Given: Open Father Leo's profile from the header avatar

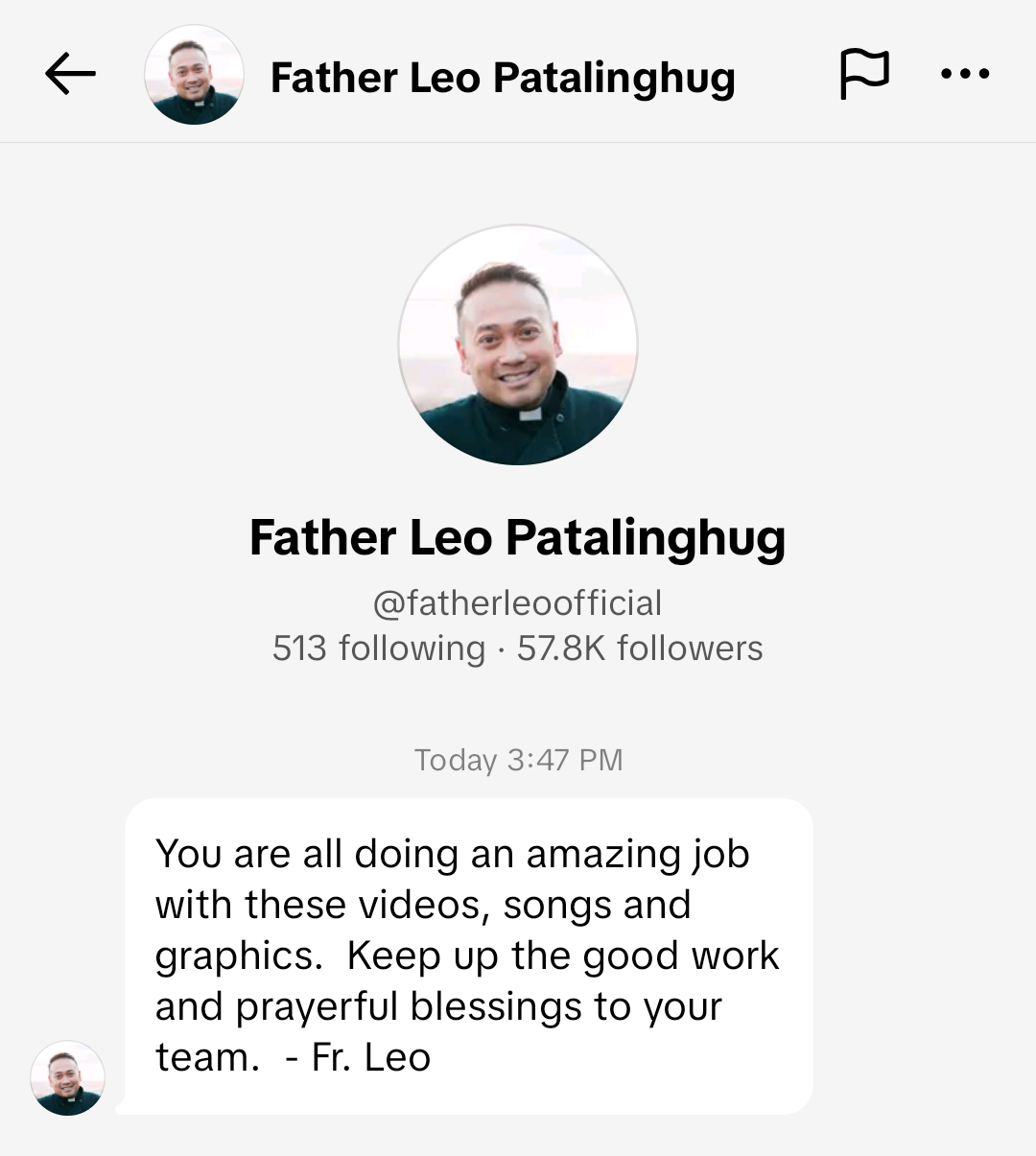Looking at the screenshot, I should click(x=193, y=75).
